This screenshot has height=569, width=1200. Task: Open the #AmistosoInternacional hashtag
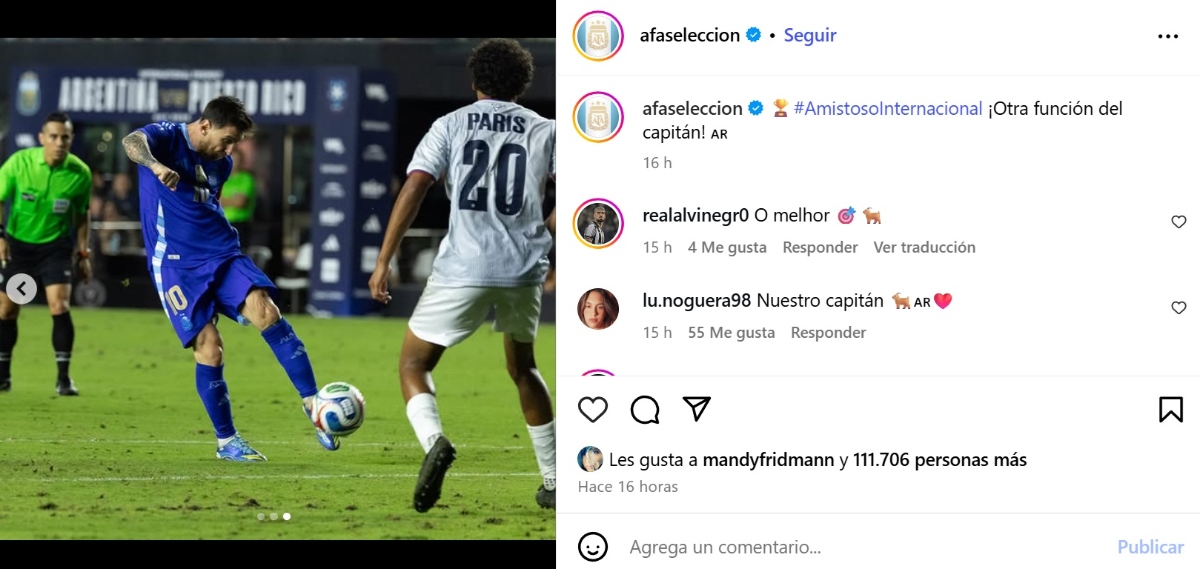tap(888, 108)
